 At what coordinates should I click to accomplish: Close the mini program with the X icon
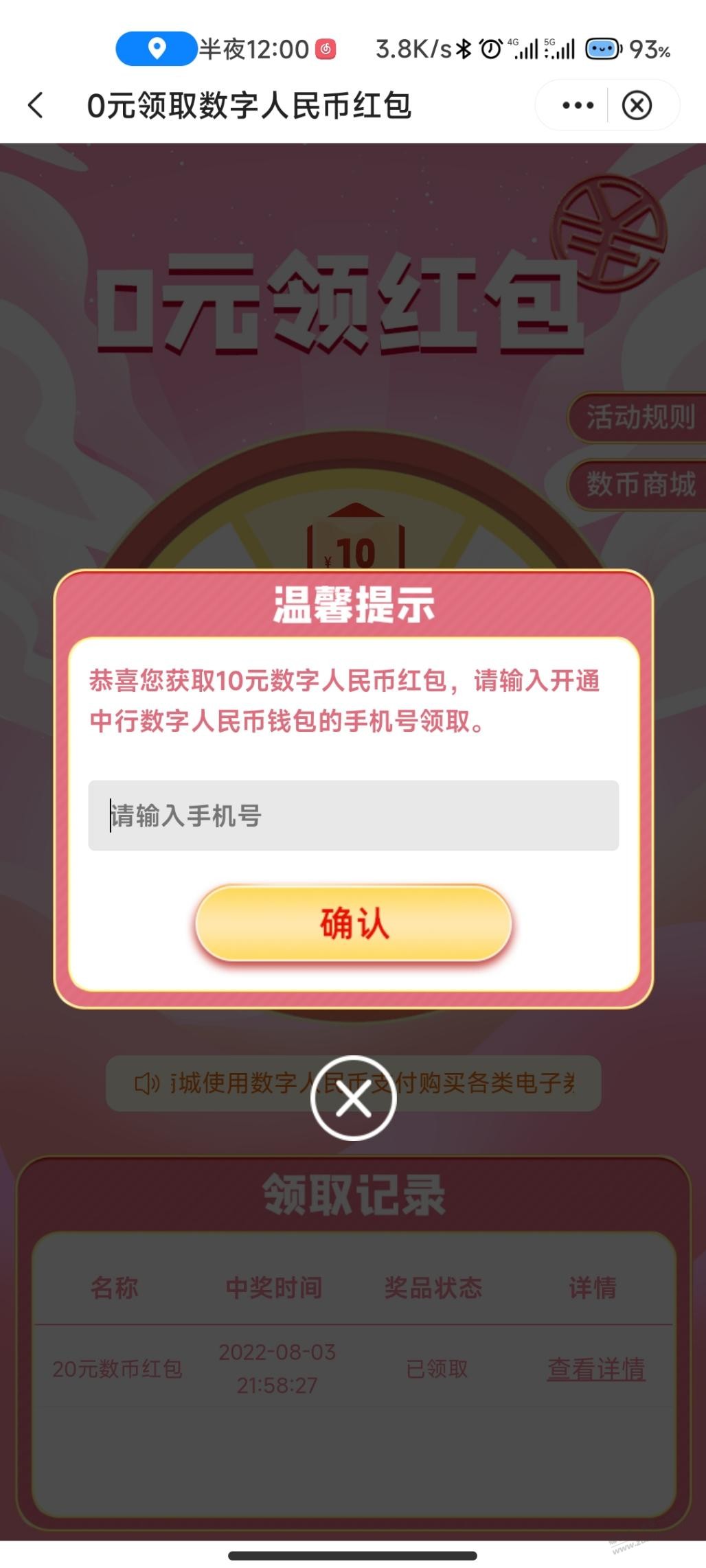click(x=637, y=105)
